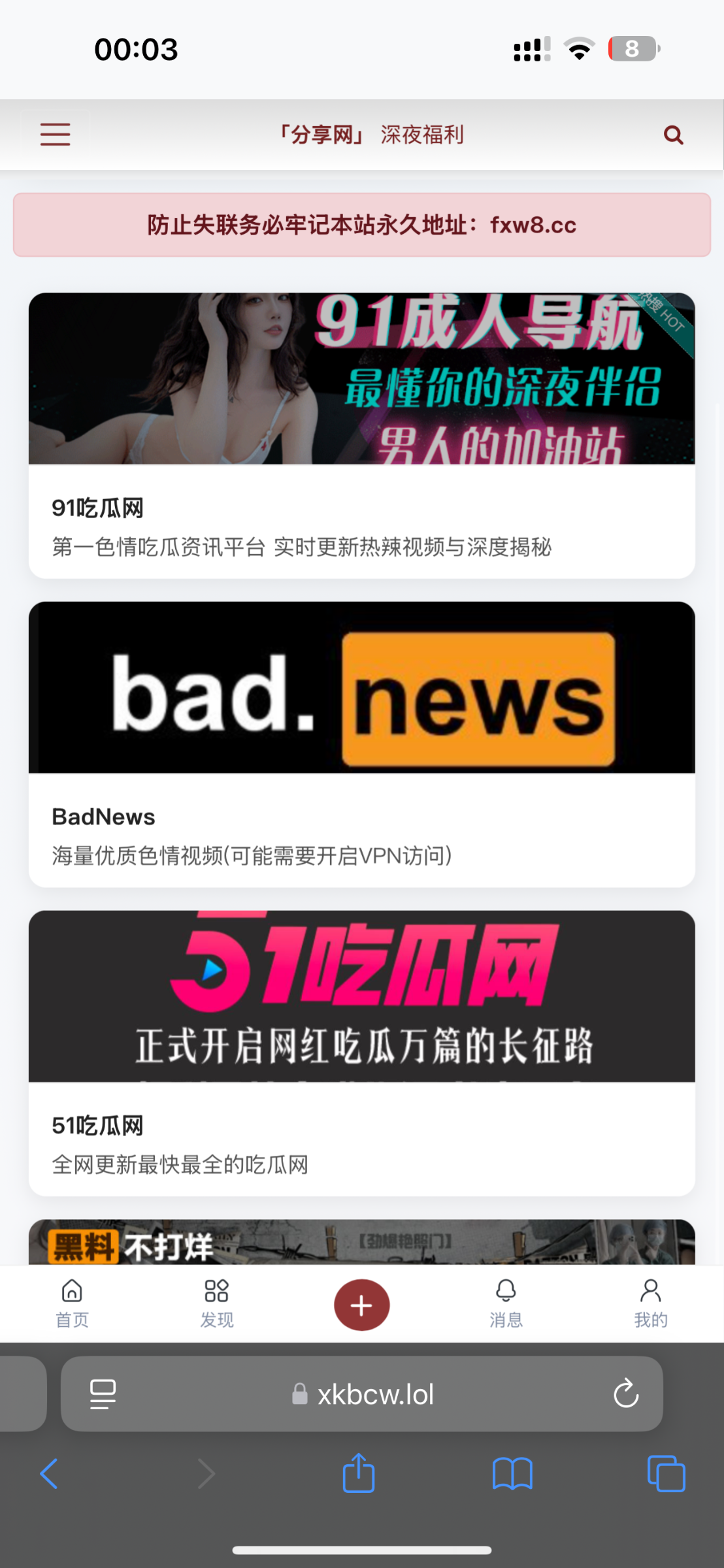724x1568 pixels.
Task: Switch to the 消息 tab
Action: (x=506, y=1304)
